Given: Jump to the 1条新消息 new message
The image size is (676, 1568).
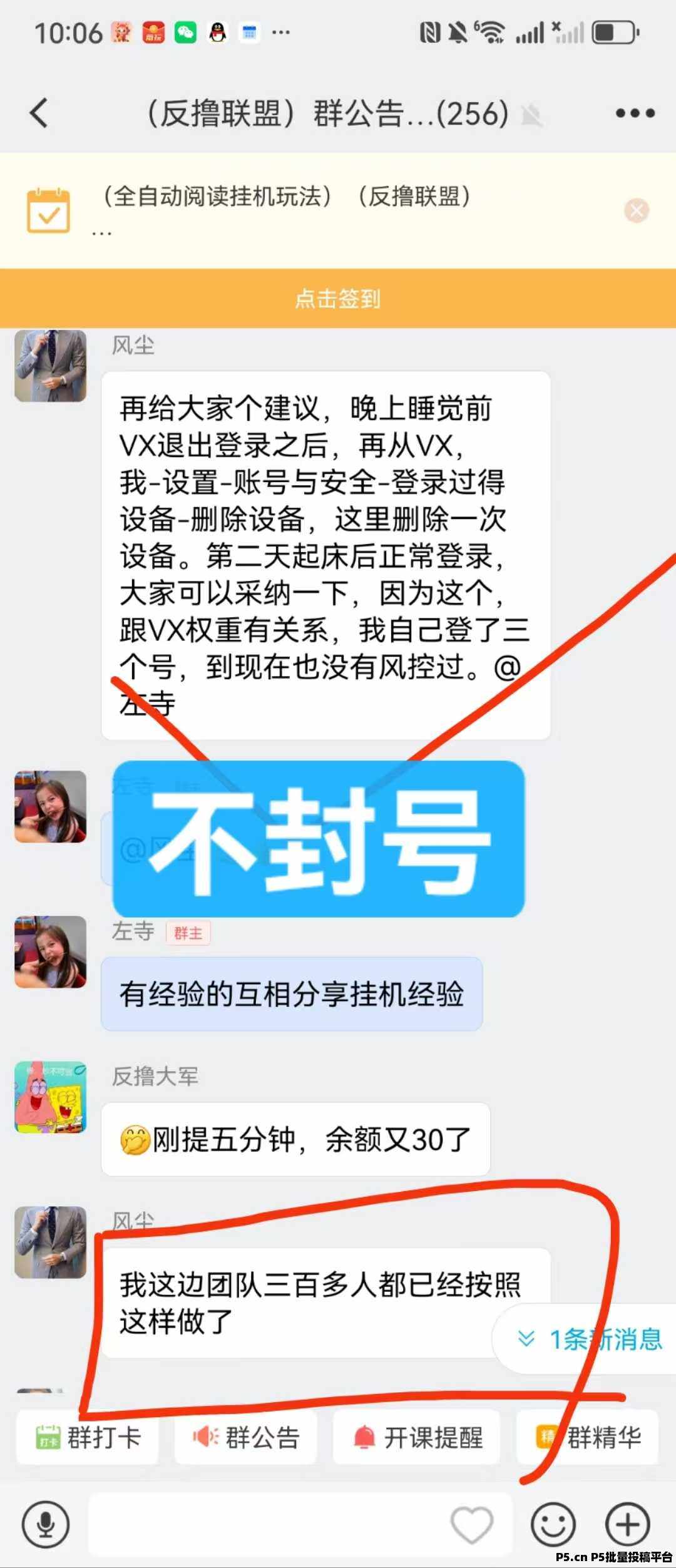Looking at the screenshot, I should (588, 1339).
